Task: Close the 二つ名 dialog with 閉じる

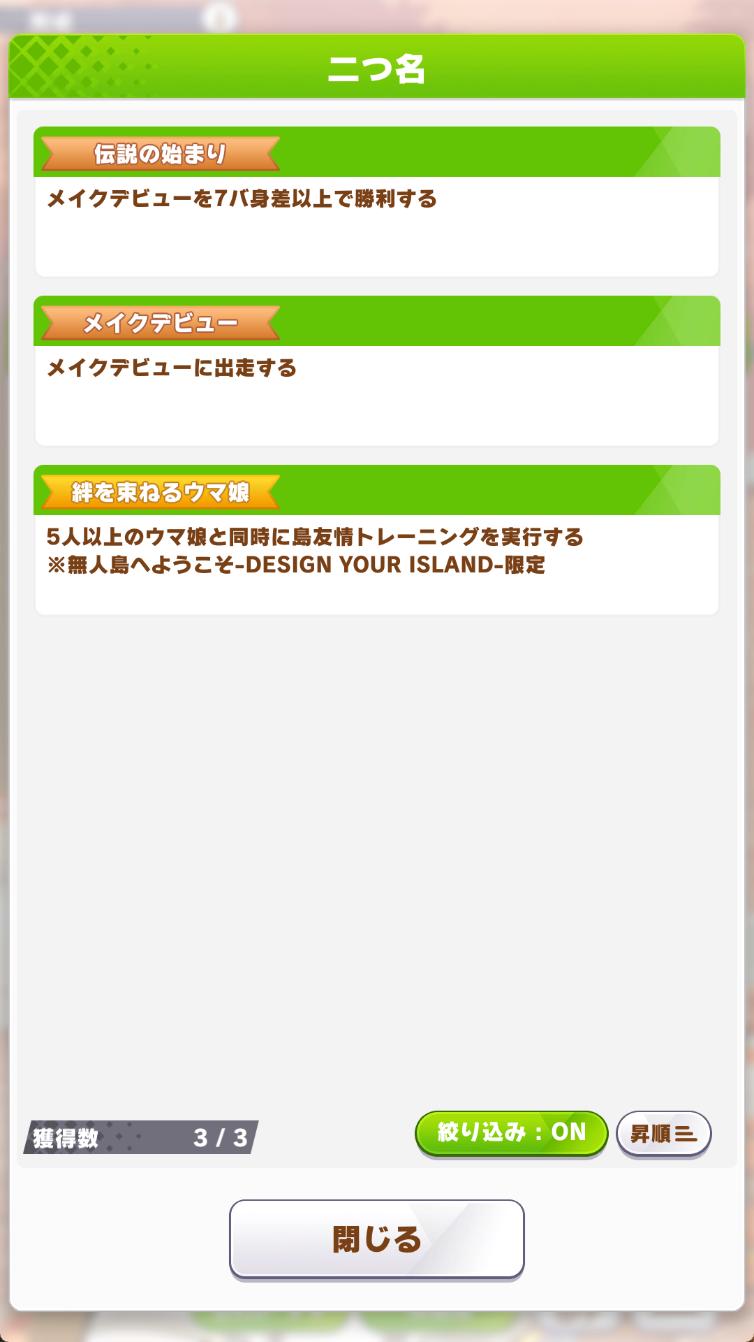Action: coord(376,1239)
